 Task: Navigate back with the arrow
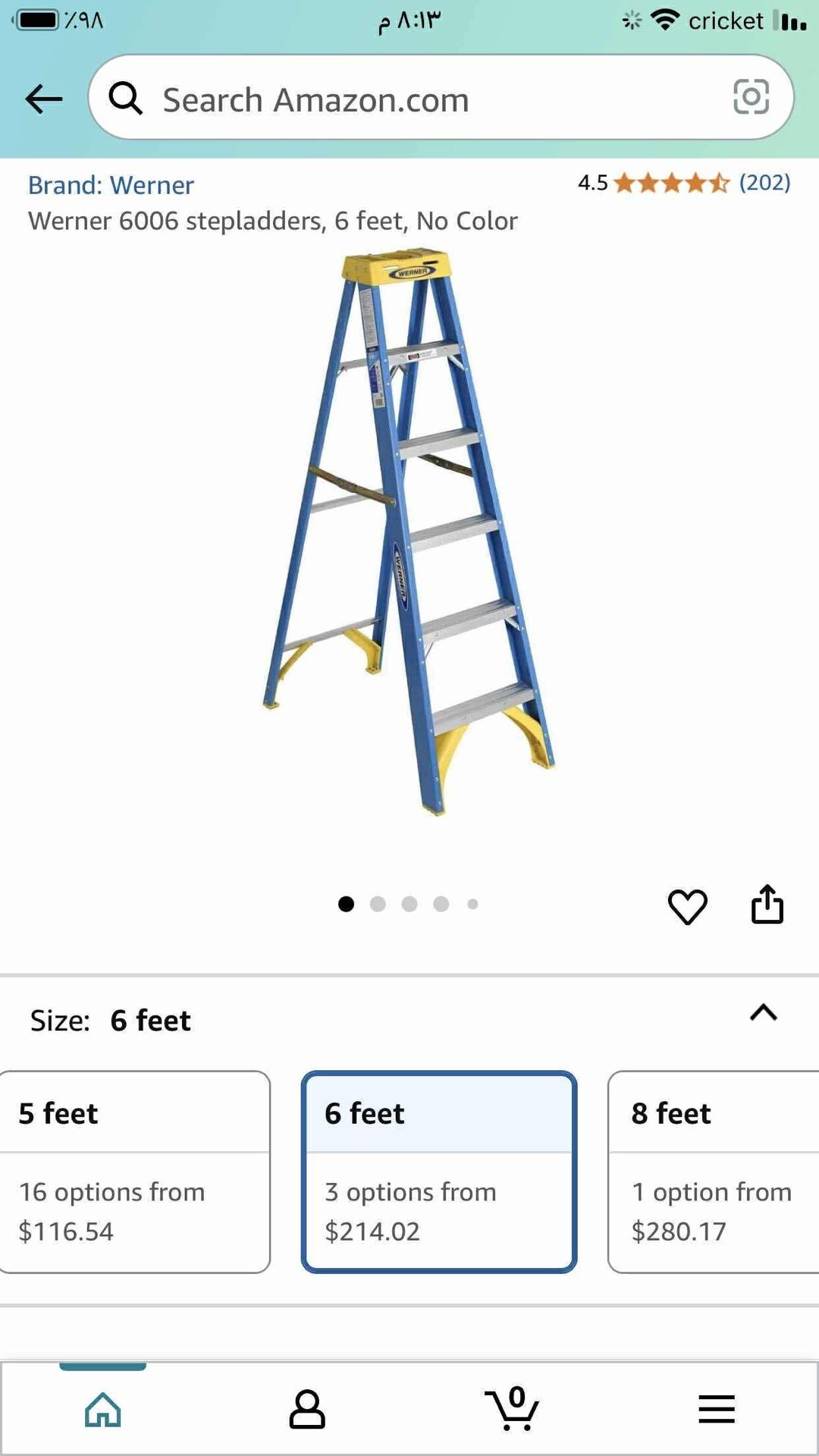44,98
